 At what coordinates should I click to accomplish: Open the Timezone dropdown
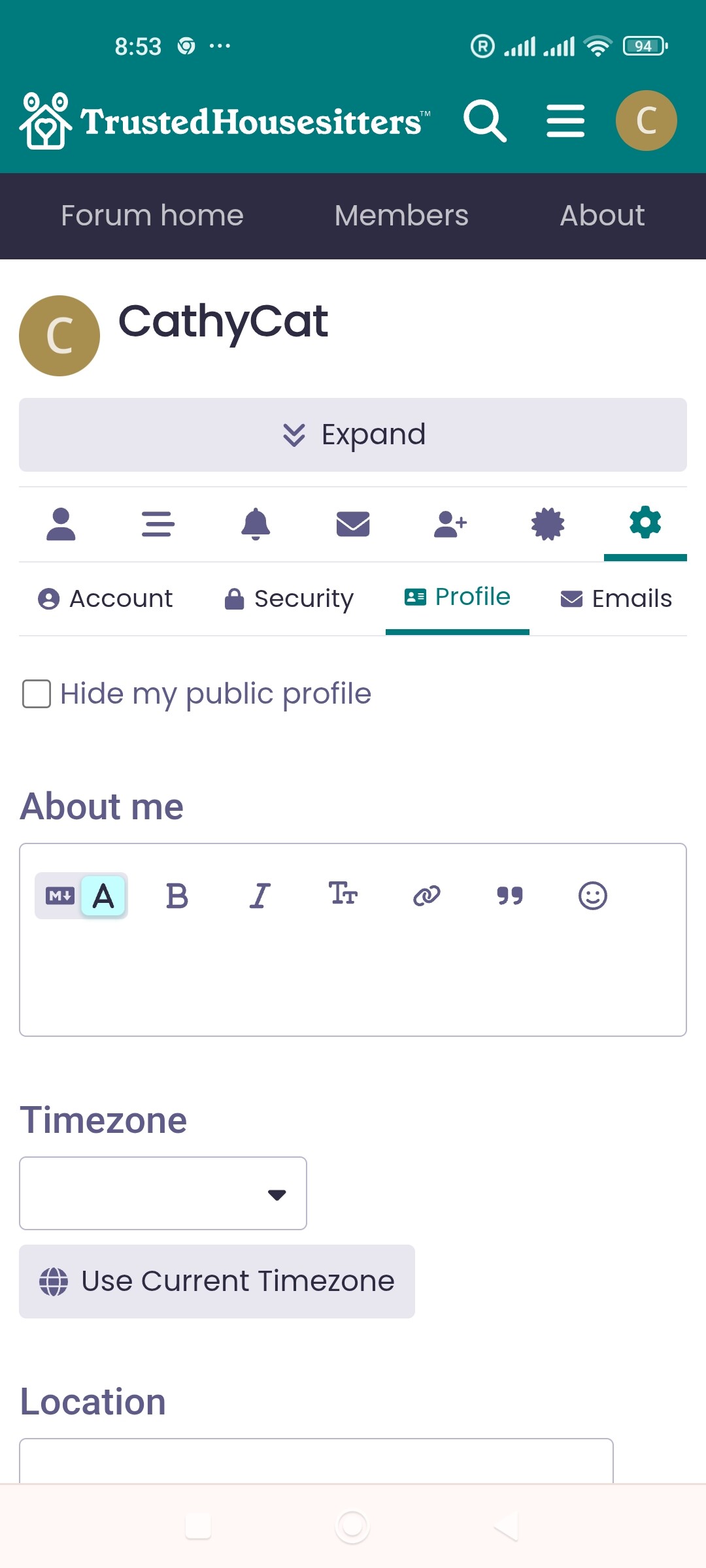pos(163,1194)
